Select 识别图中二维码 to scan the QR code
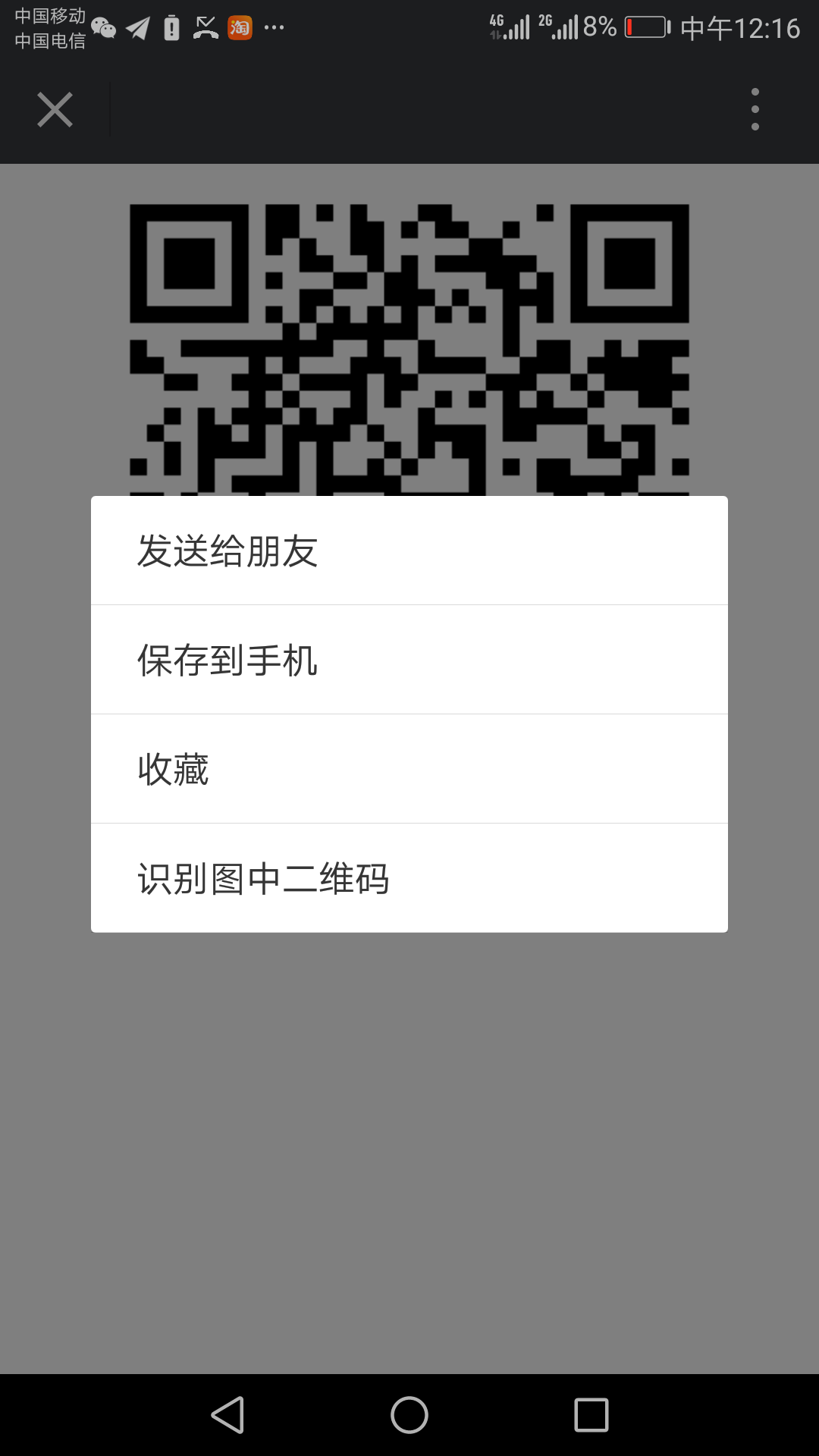This screenshot has width=819, height=1456. coord(409,878)
